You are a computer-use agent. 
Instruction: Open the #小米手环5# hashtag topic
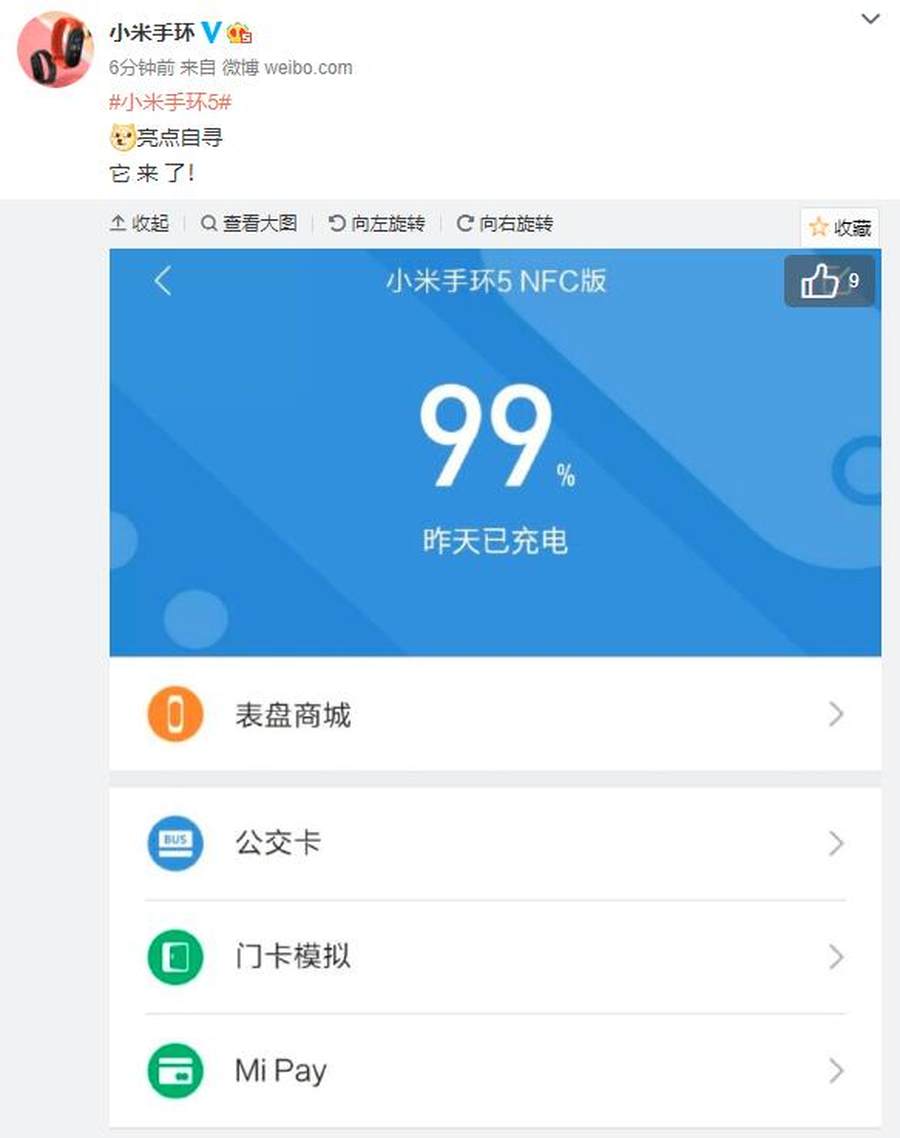[170, 102]
